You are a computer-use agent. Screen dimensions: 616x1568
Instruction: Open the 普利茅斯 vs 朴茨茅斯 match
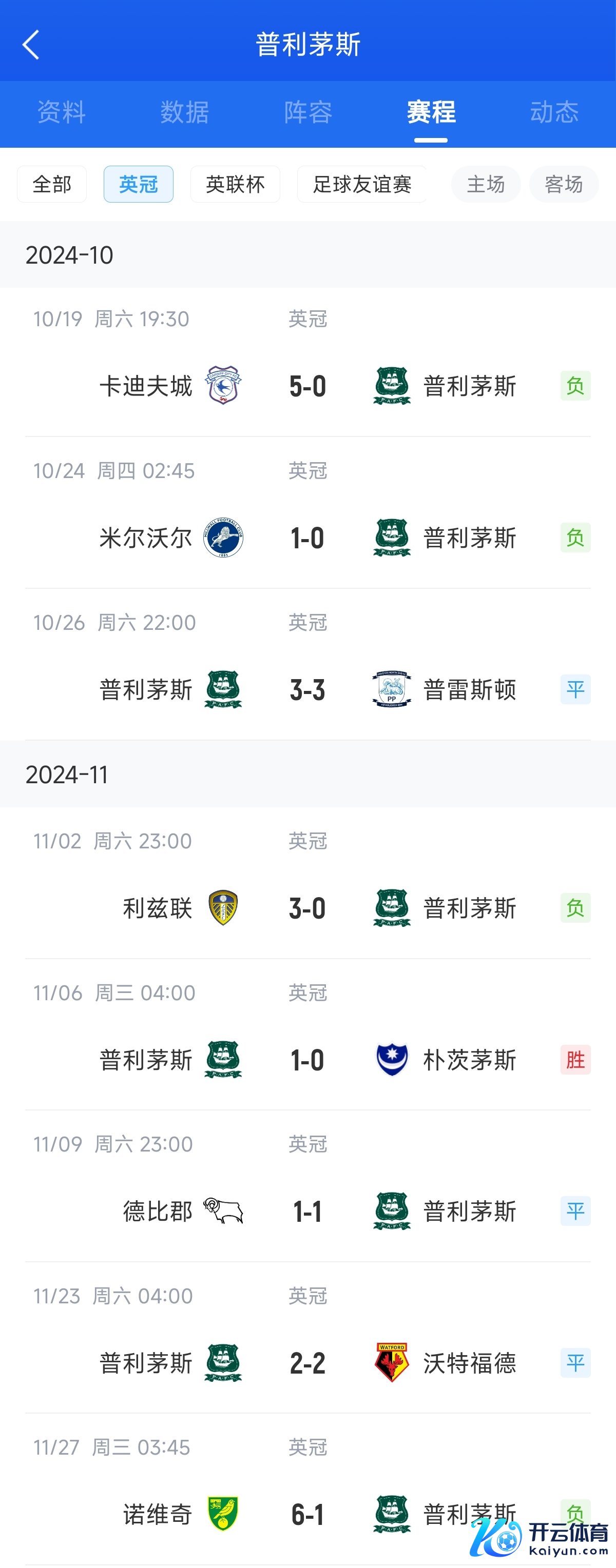[x=307, y=1060]
